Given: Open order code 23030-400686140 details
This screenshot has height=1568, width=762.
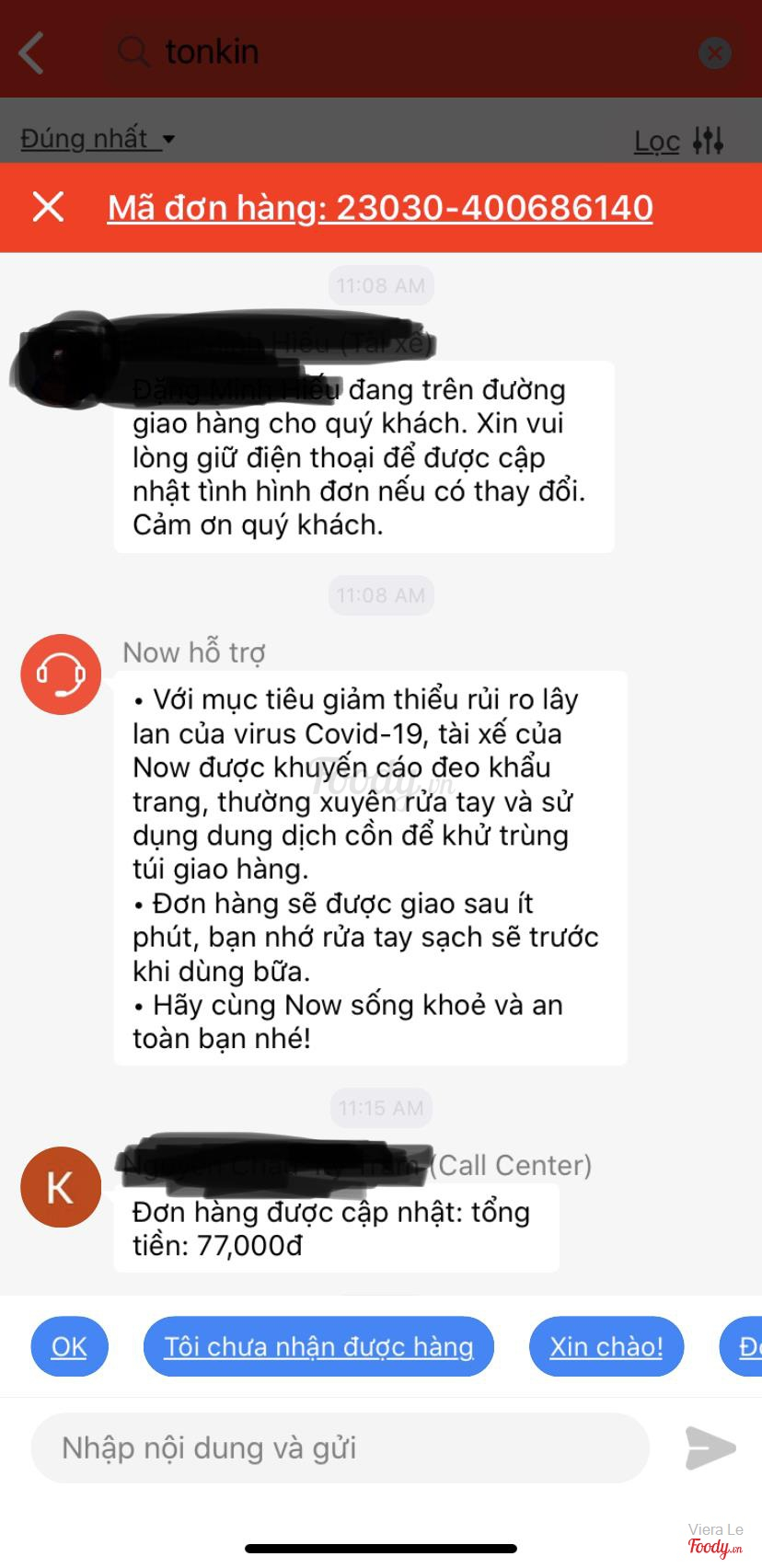Looking at the screenshot, I should click(380, 208).
